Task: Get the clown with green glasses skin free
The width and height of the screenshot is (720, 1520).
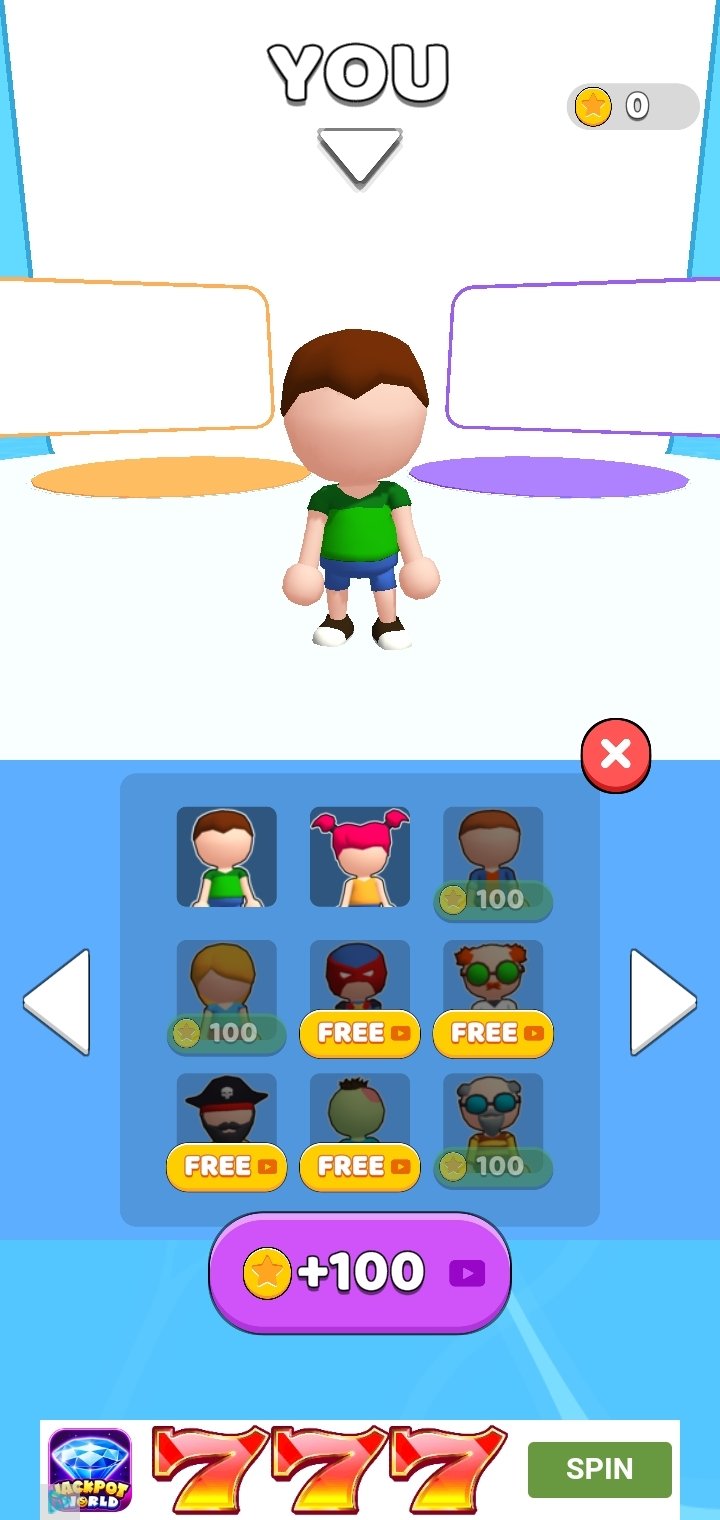Action: coord(493,1033)
